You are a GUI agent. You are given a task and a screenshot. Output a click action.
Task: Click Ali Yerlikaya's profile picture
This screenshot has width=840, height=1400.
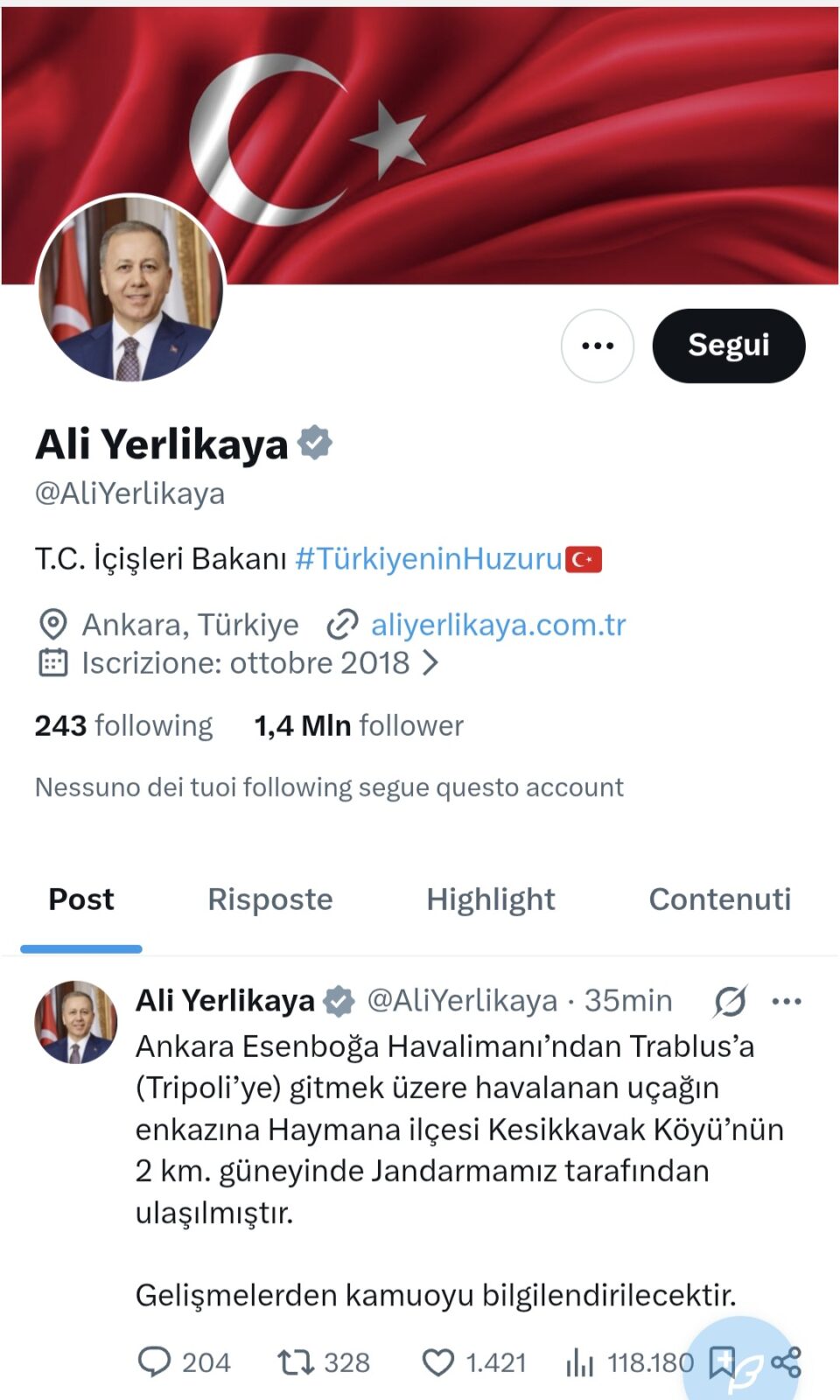(129, 289)
